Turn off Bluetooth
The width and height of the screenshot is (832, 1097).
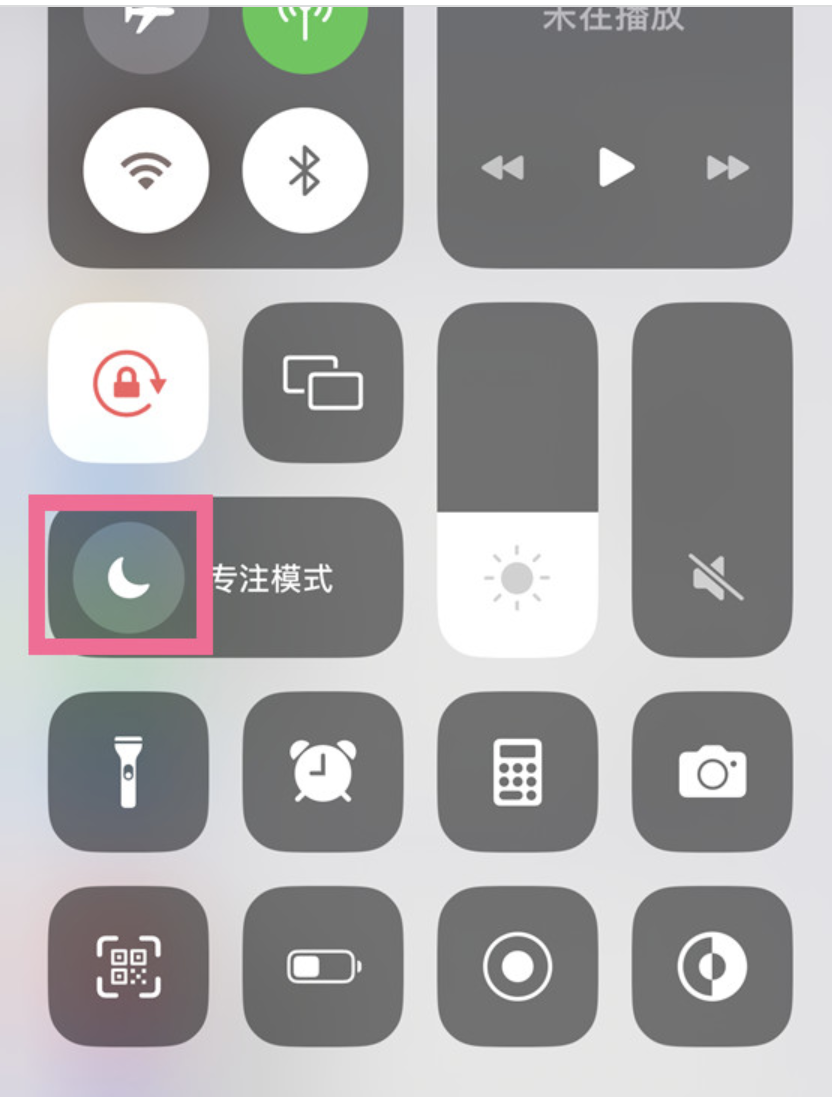pos(305,170)
